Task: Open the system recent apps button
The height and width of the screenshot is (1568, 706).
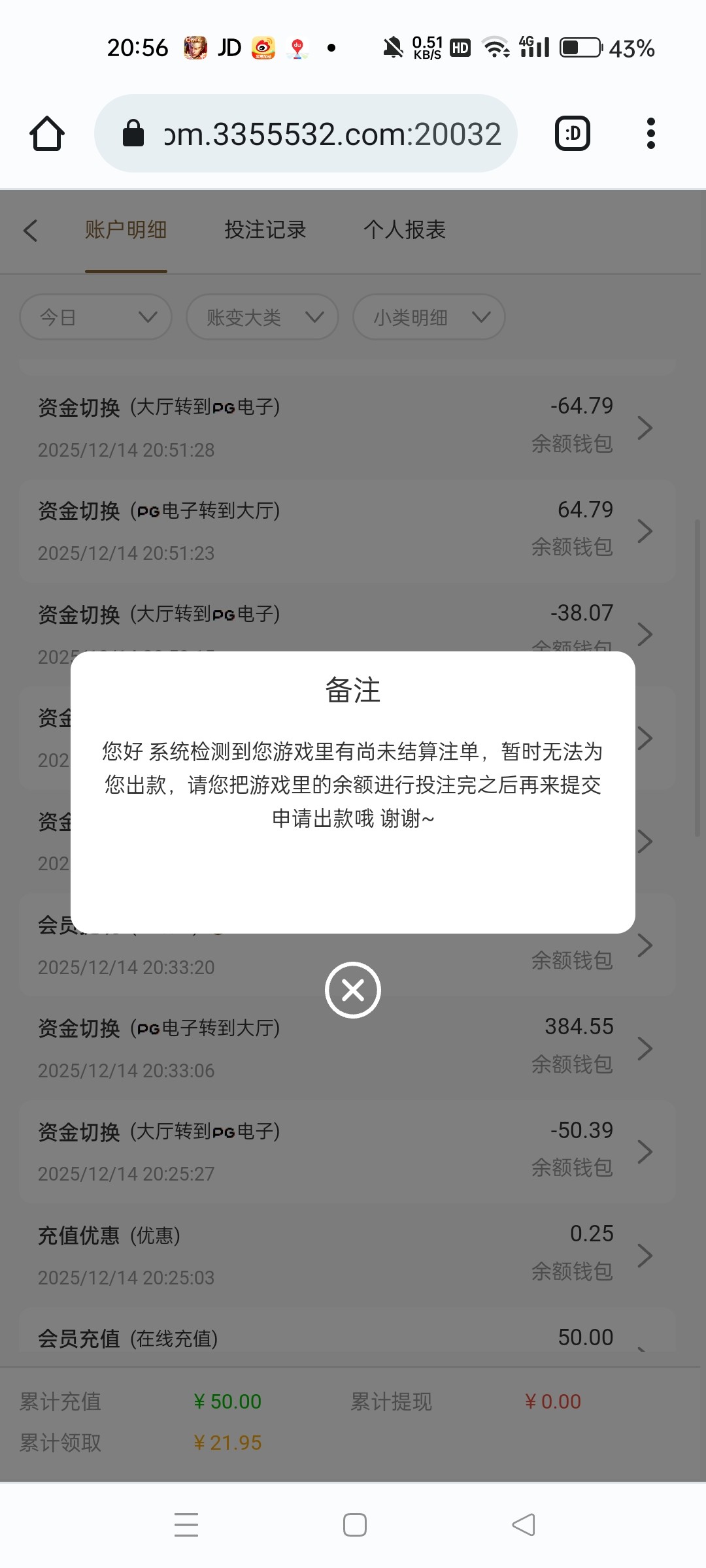Action: coord(186,1525)
